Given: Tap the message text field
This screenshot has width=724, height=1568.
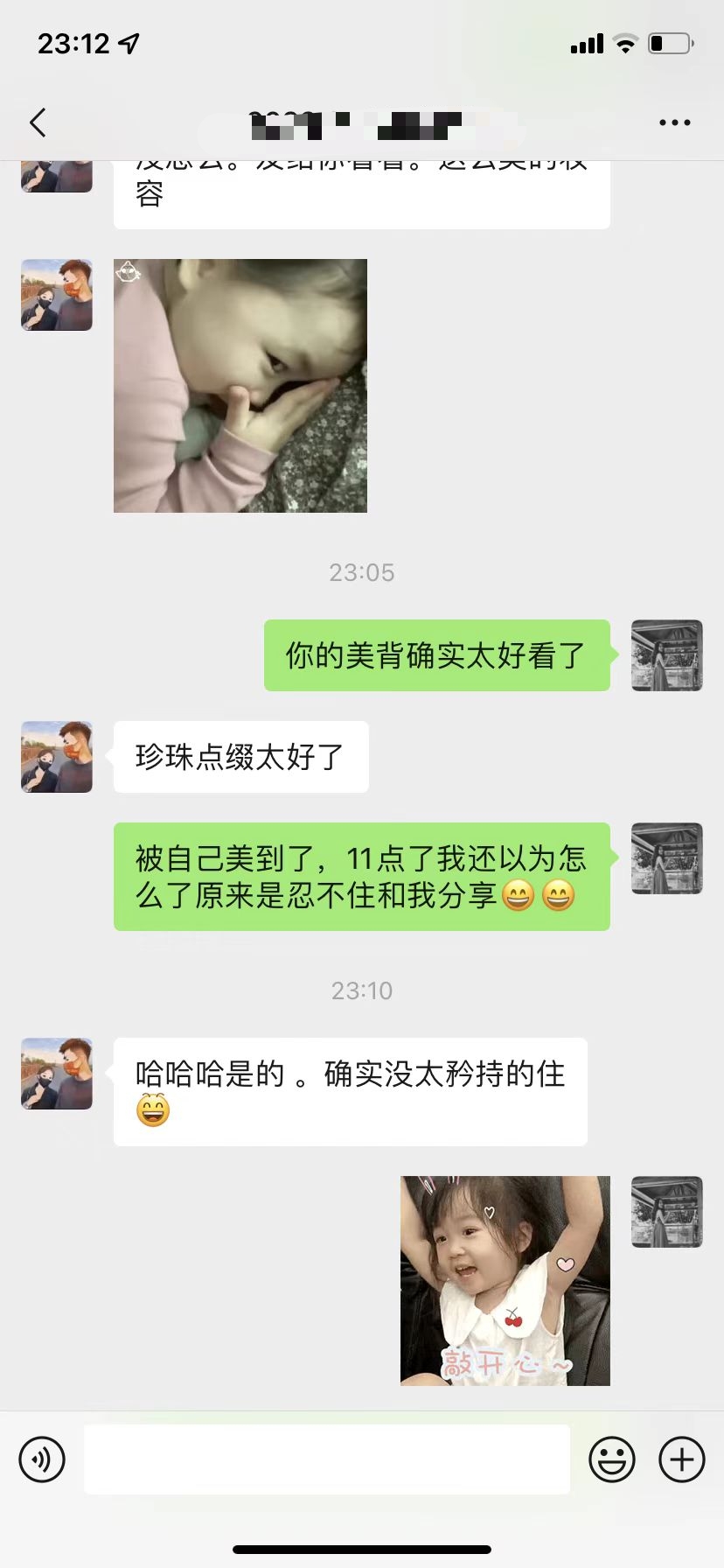Looking at the screenshot, I should [326, 1459].
